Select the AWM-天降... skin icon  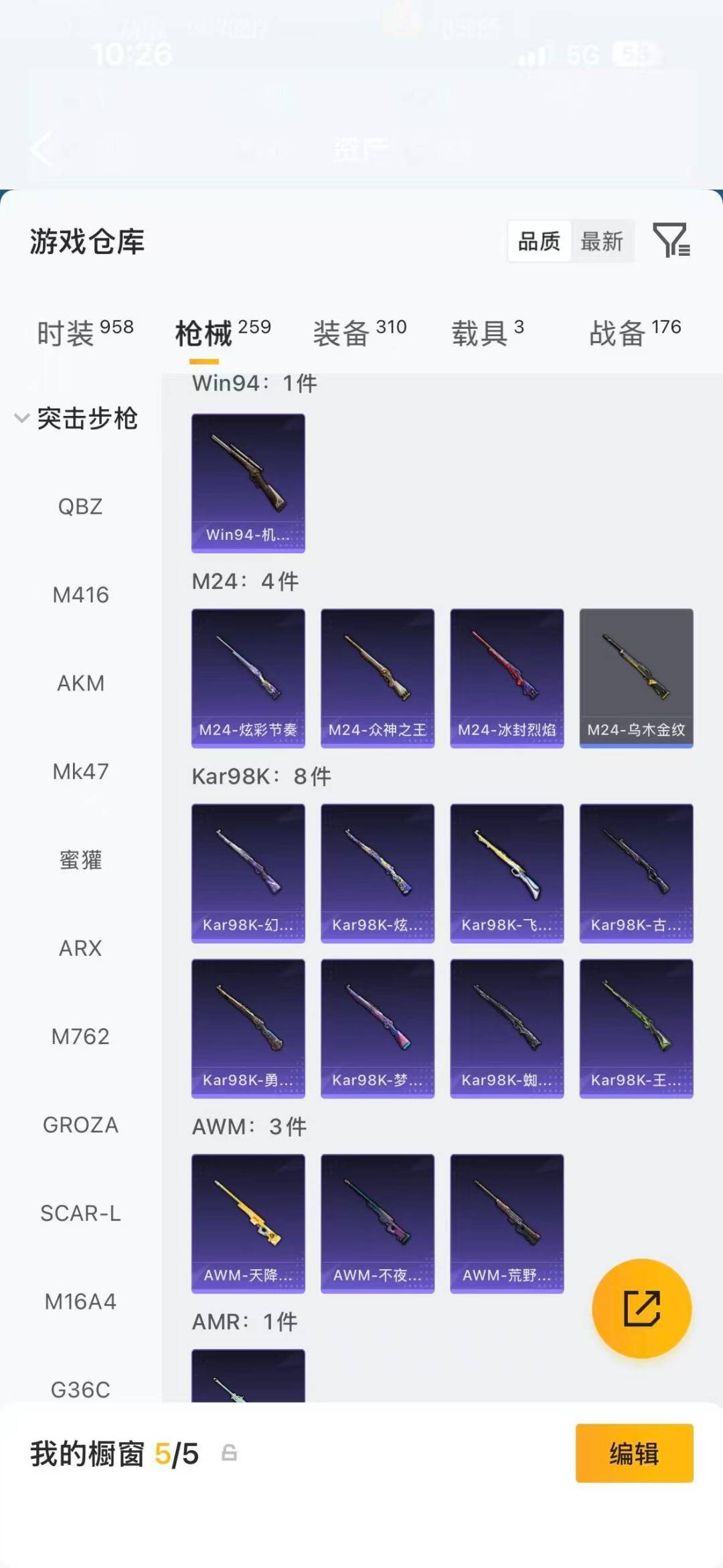[248, 1222]
